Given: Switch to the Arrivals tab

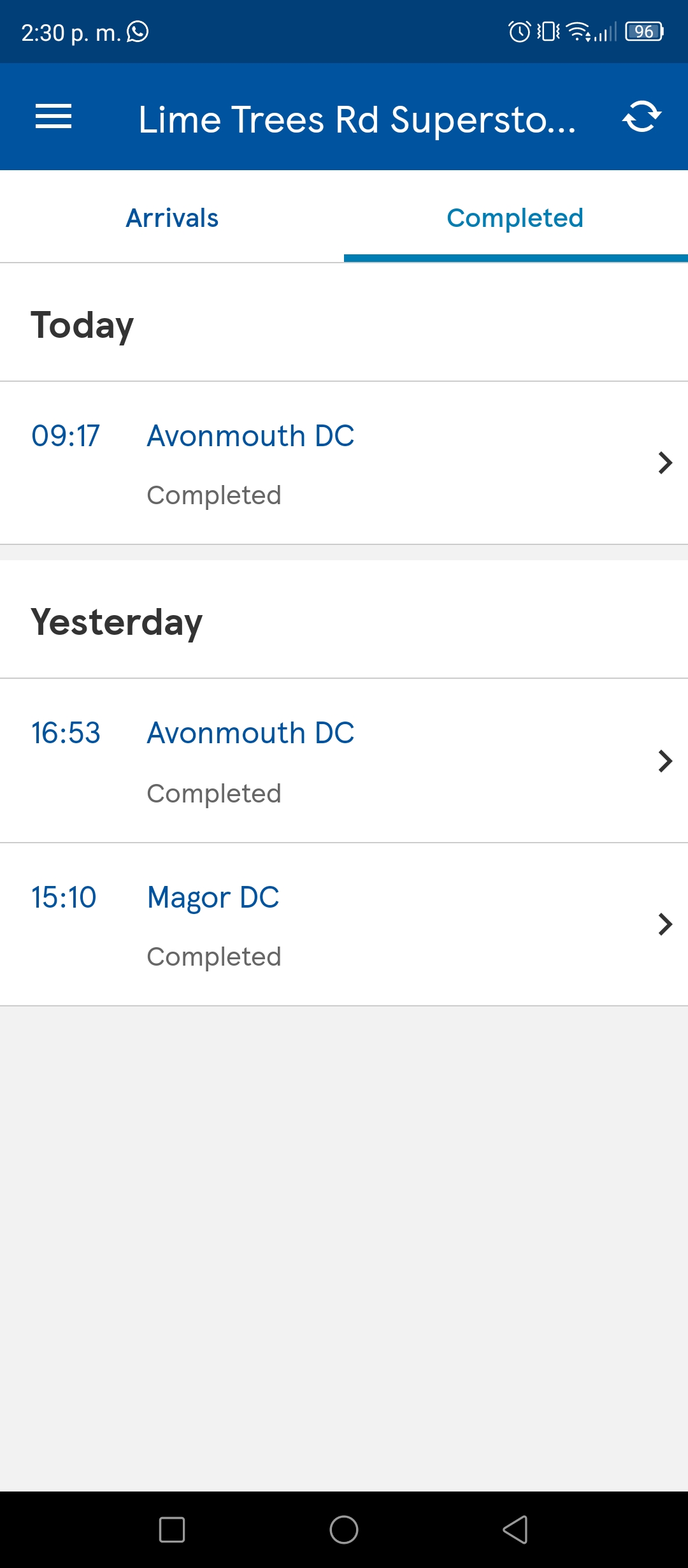Looking at the screenshot, I should pyautogui.click(x=172, y=217).
